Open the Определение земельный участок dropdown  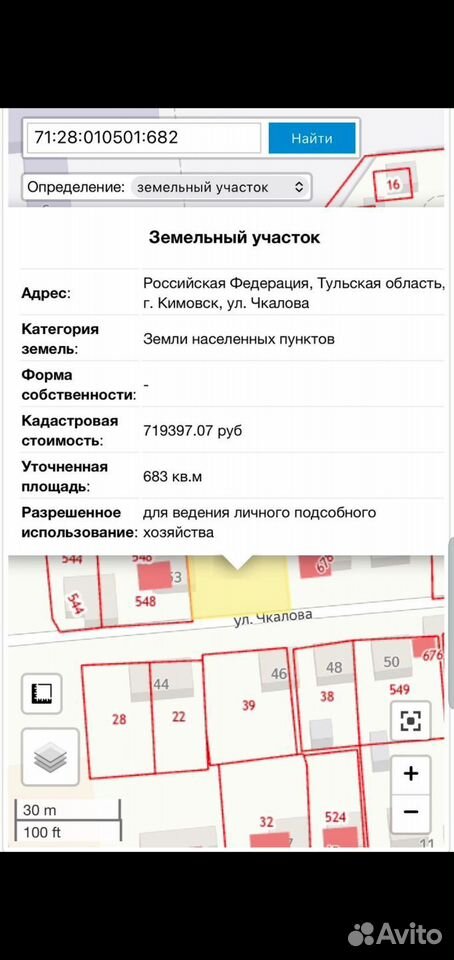pos(221,187)
